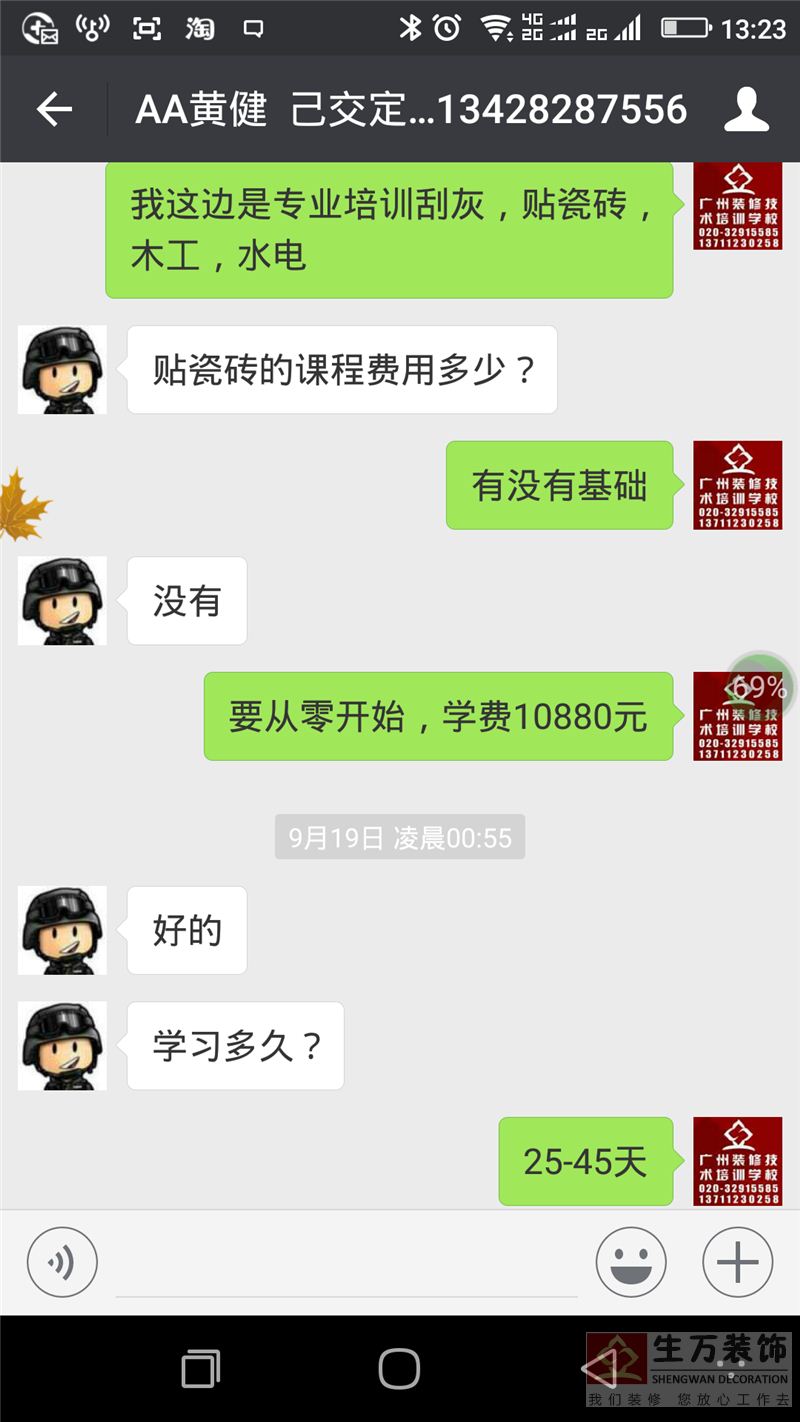
Task: Open the avatar beside '好的'
Action: pyautogui.click(x=62, y=930)
